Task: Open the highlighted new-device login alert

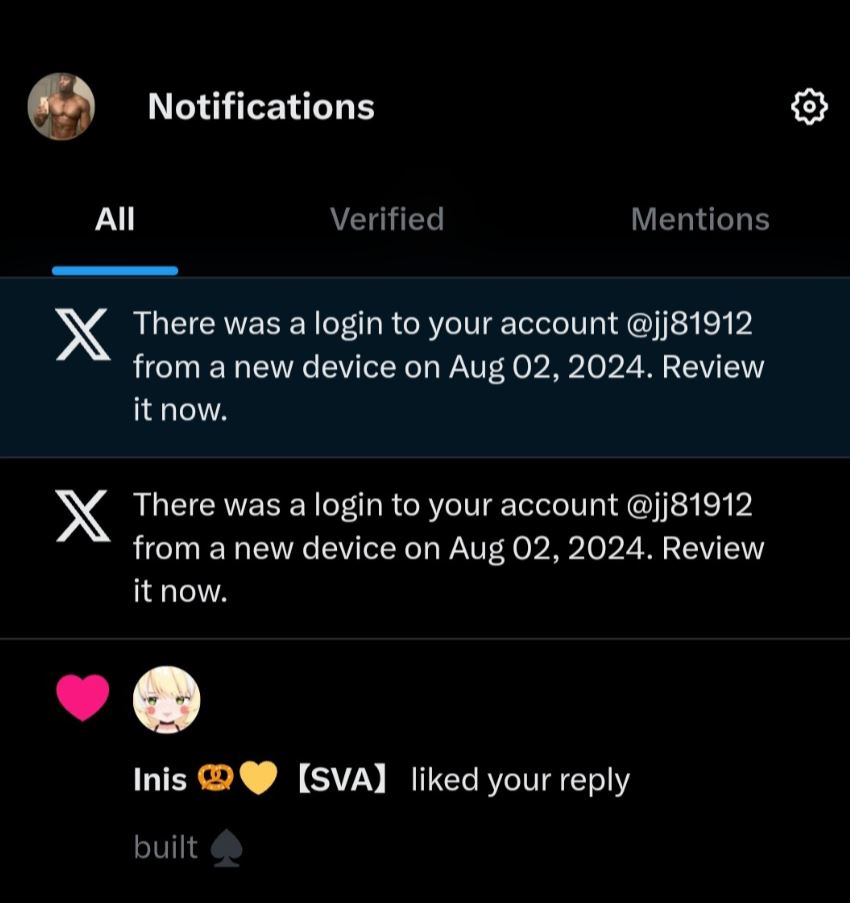Action: pyautogui.click(x=448, y=367)
